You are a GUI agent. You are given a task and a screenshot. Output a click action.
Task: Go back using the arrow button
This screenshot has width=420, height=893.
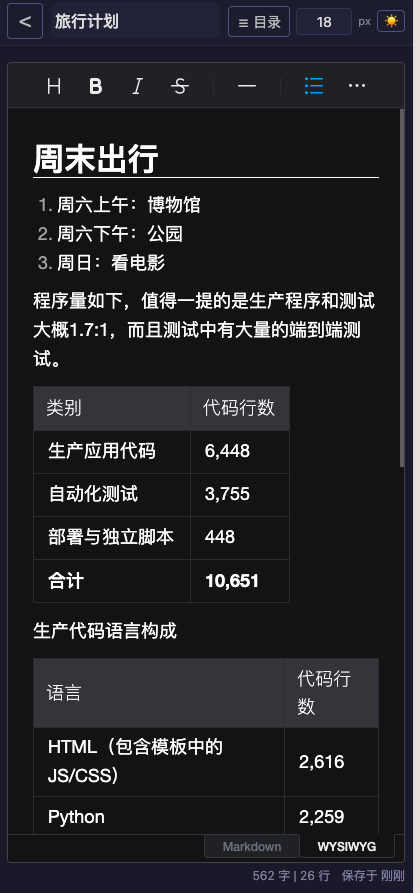point(25,22)
